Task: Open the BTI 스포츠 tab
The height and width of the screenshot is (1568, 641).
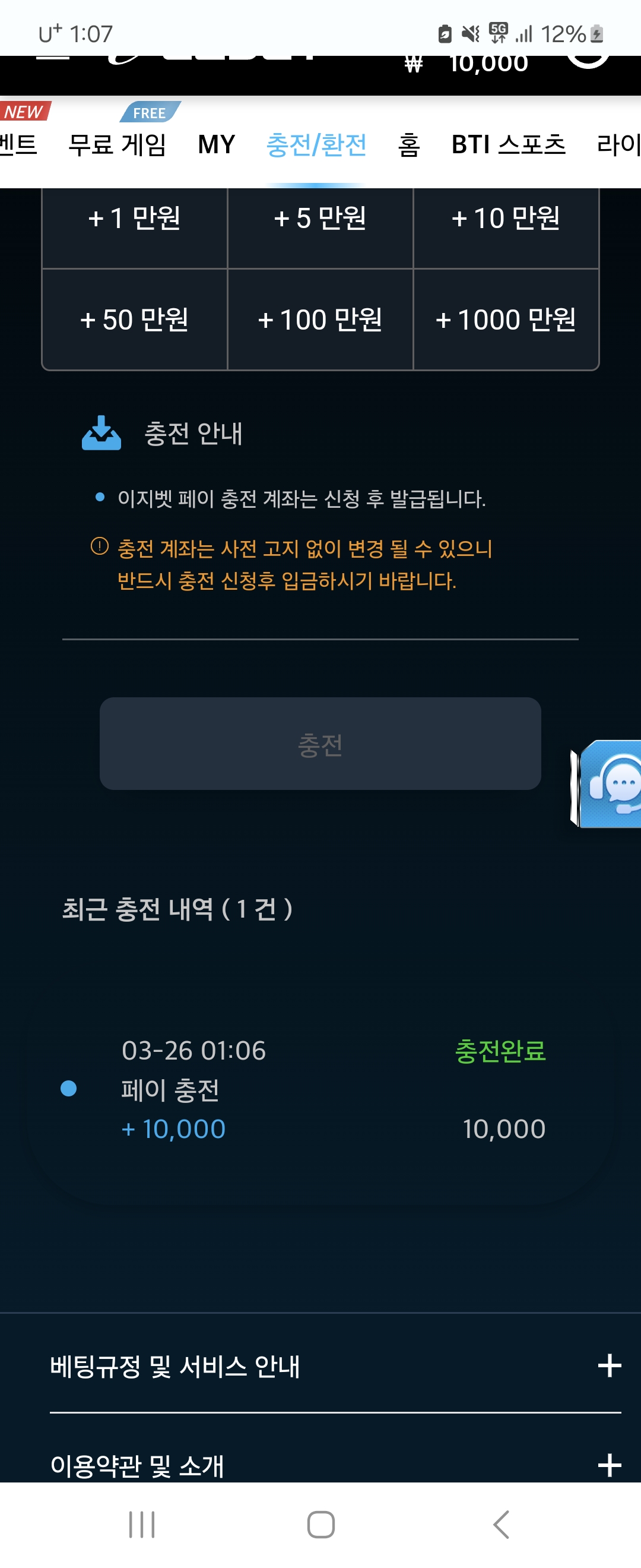Action: 509,145
